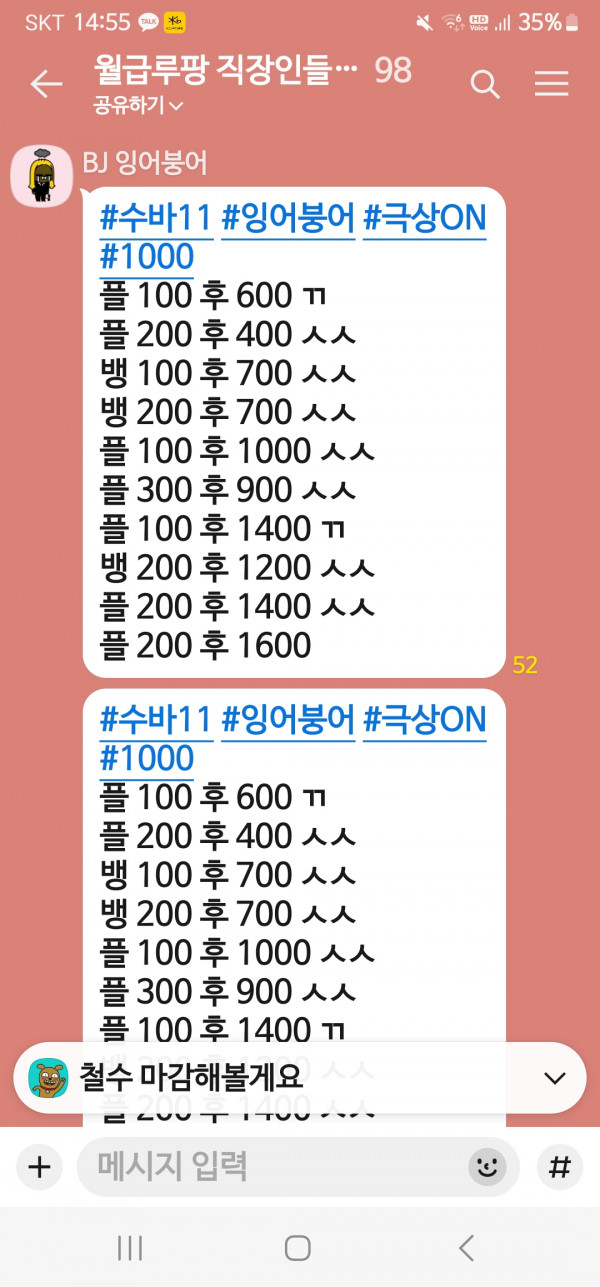Image resolution: width=600 pixels, height=1287 pixels.
Task: Tap the 공유하기 share dropdown
Action: coord(139,105)
